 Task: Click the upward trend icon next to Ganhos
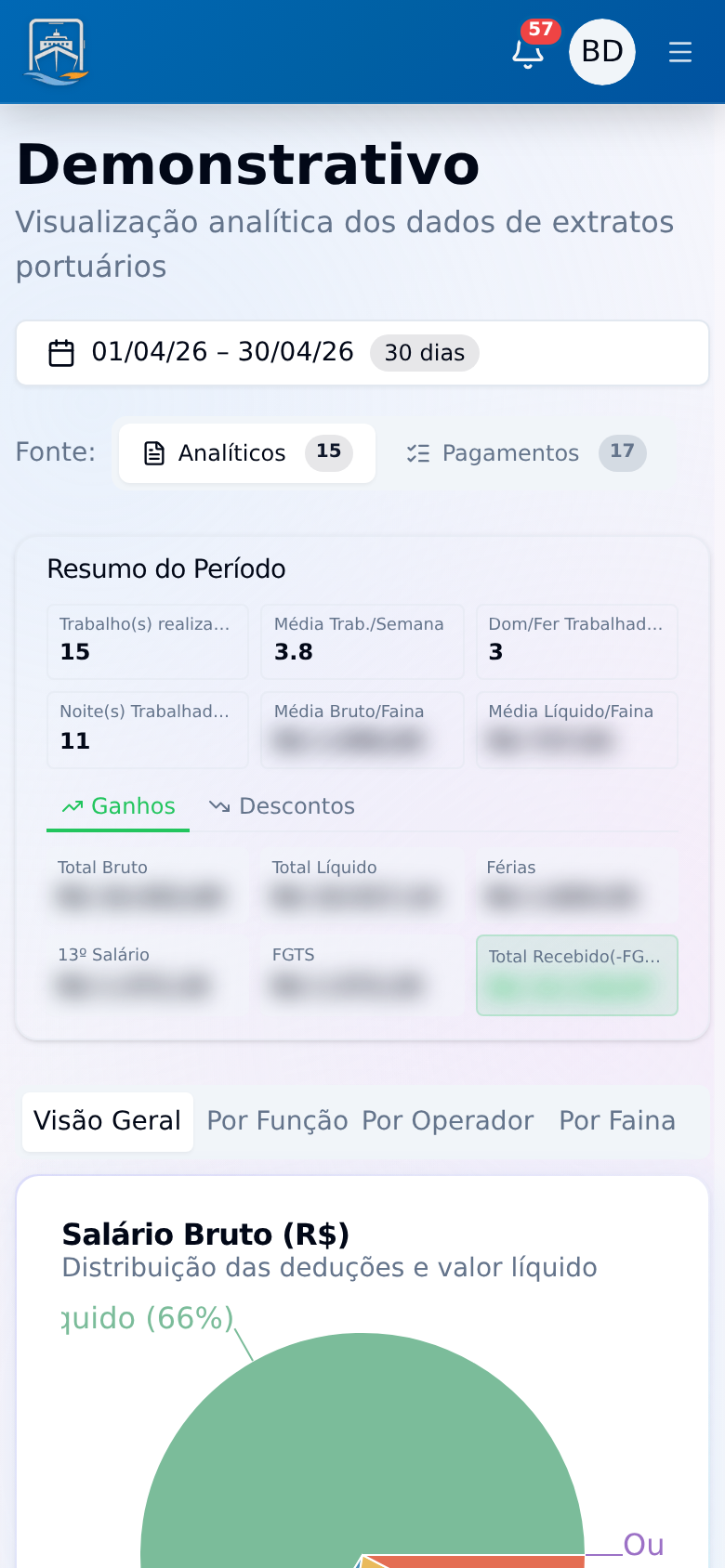point(72,806)
